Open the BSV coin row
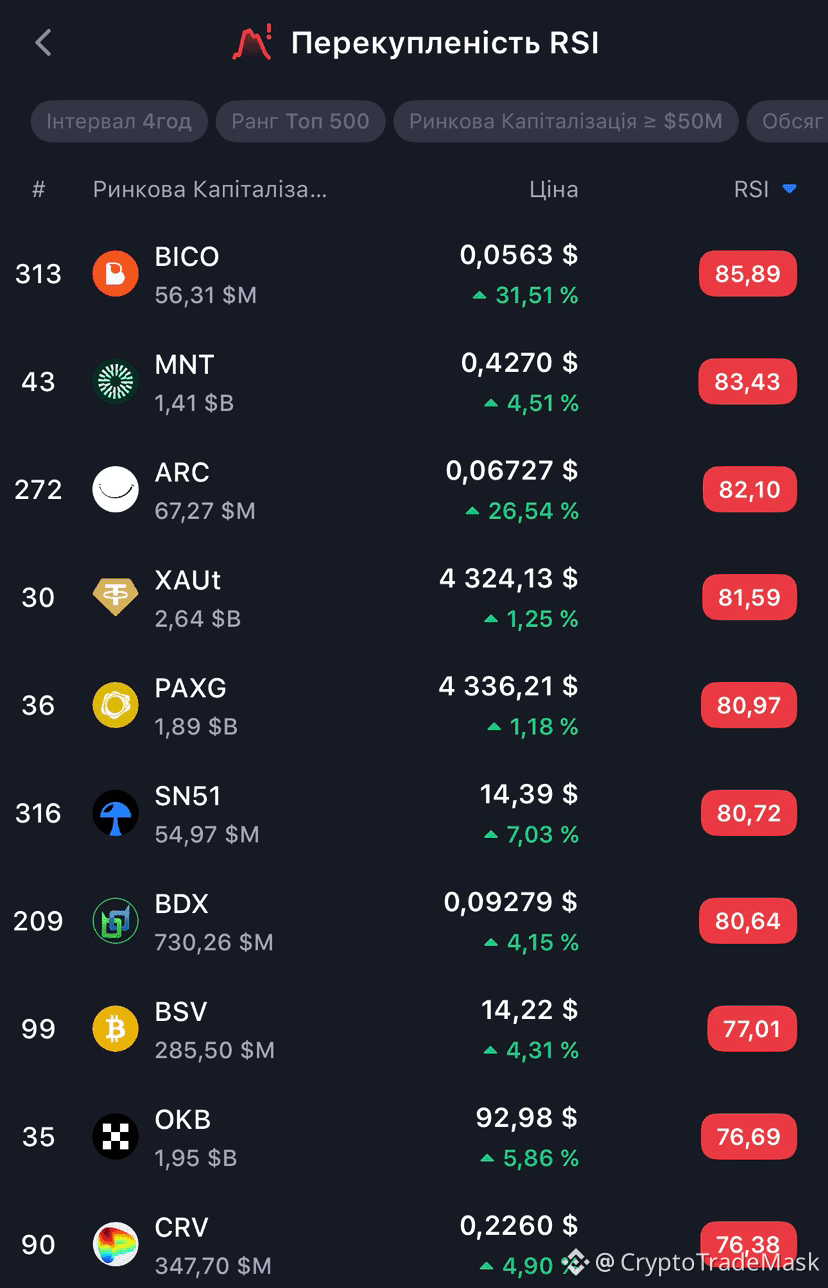828x1288 pixels. point(414,1029)
